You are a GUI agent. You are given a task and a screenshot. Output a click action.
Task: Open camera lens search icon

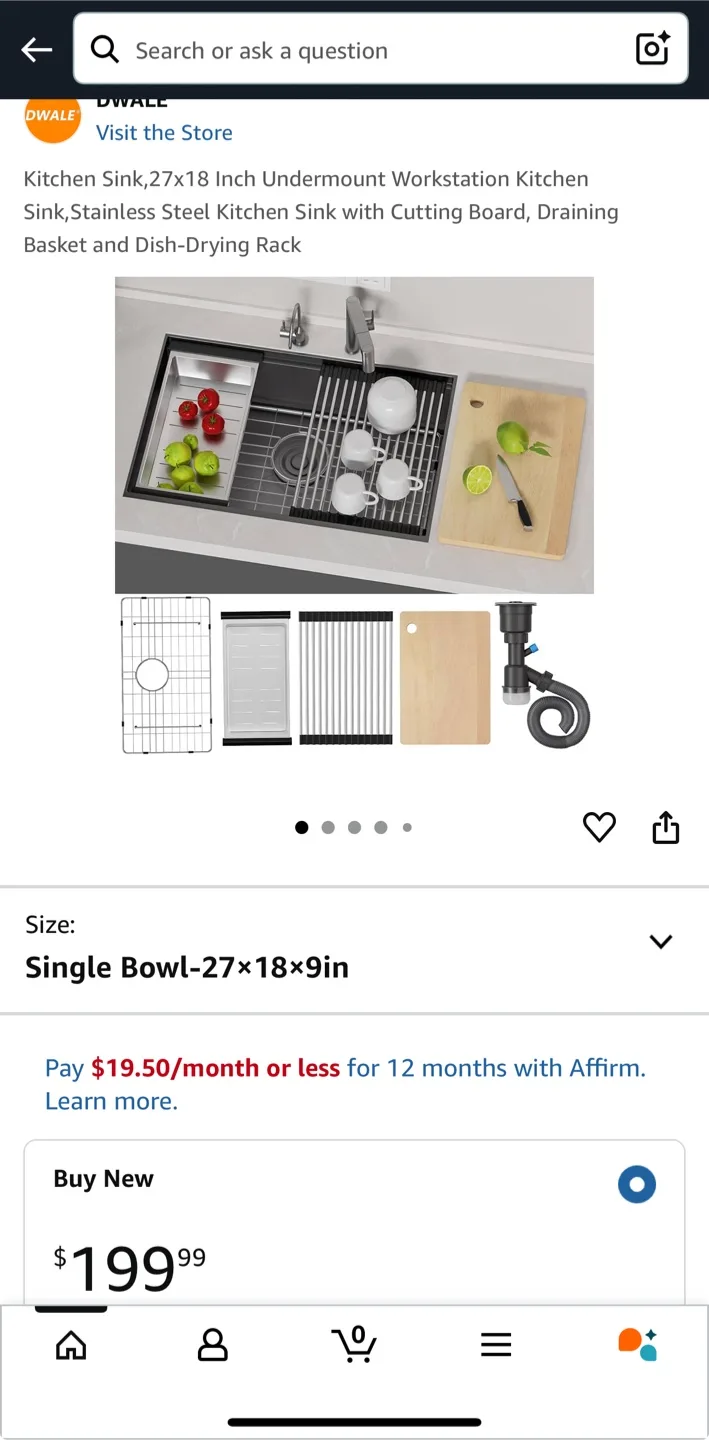pyautogui.click(x=652, y=49)
